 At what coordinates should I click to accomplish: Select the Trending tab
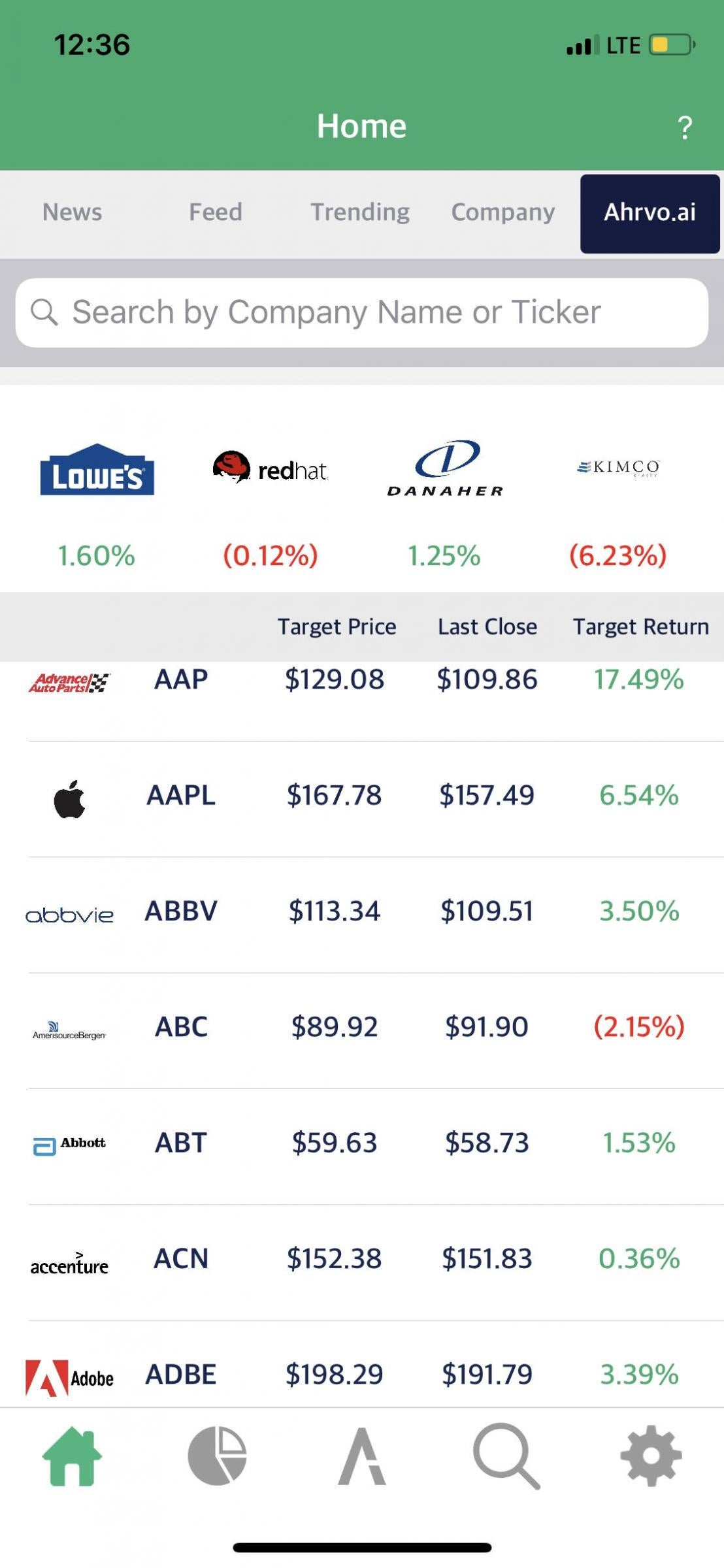(x=360, y=212)
